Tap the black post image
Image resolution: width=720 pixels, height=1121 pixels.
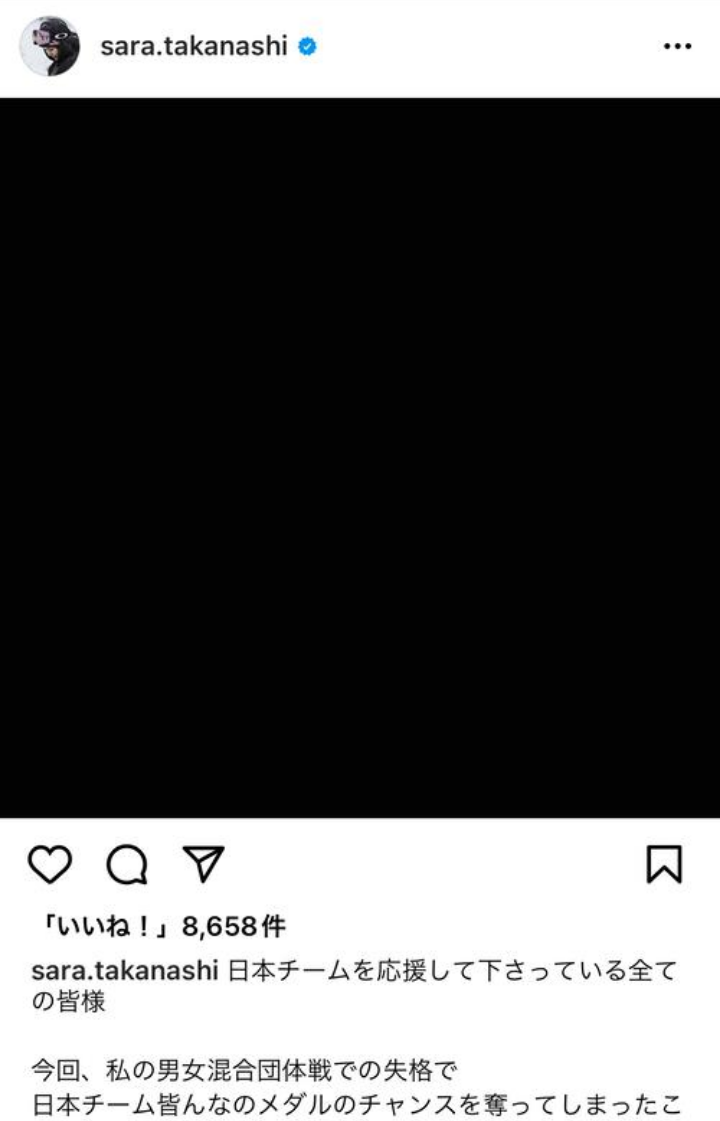tap(360, 457)
